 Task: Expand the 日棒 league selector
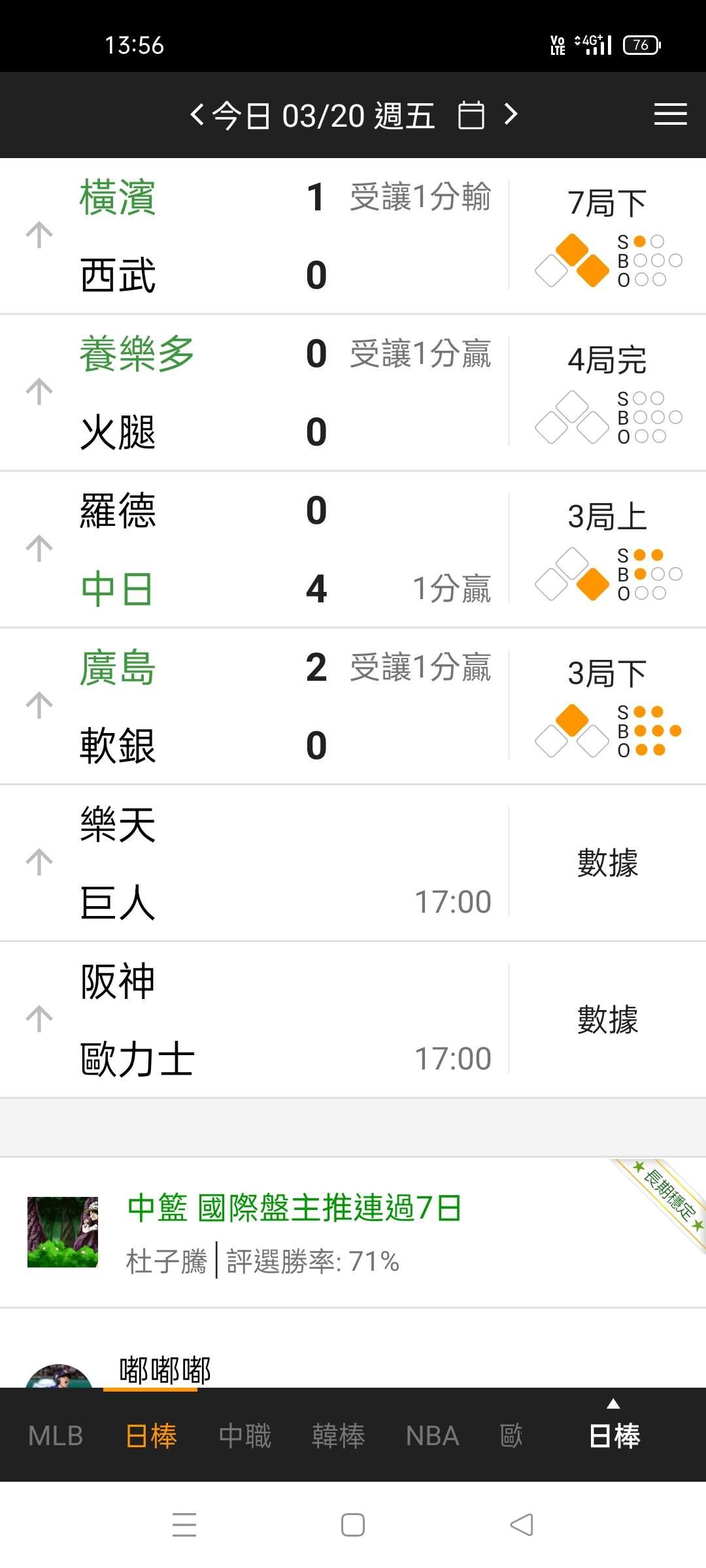coord(614,1431)
